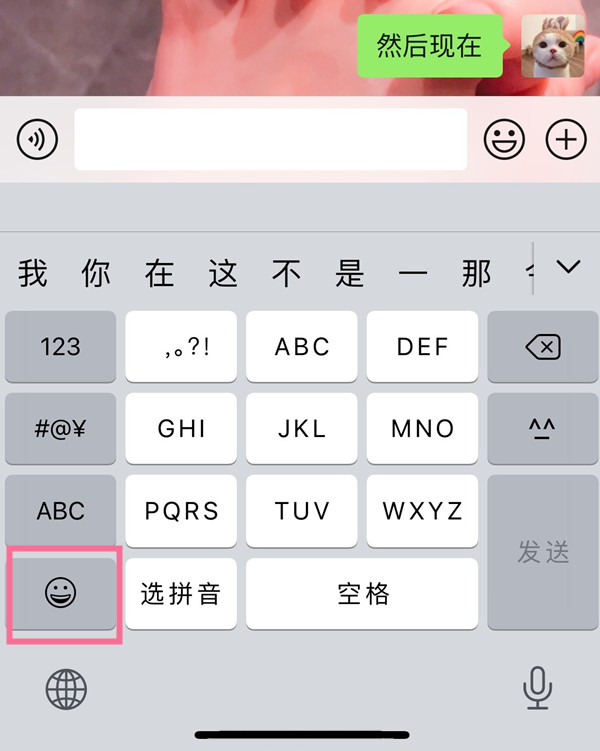Switch to voice message input

38,140
